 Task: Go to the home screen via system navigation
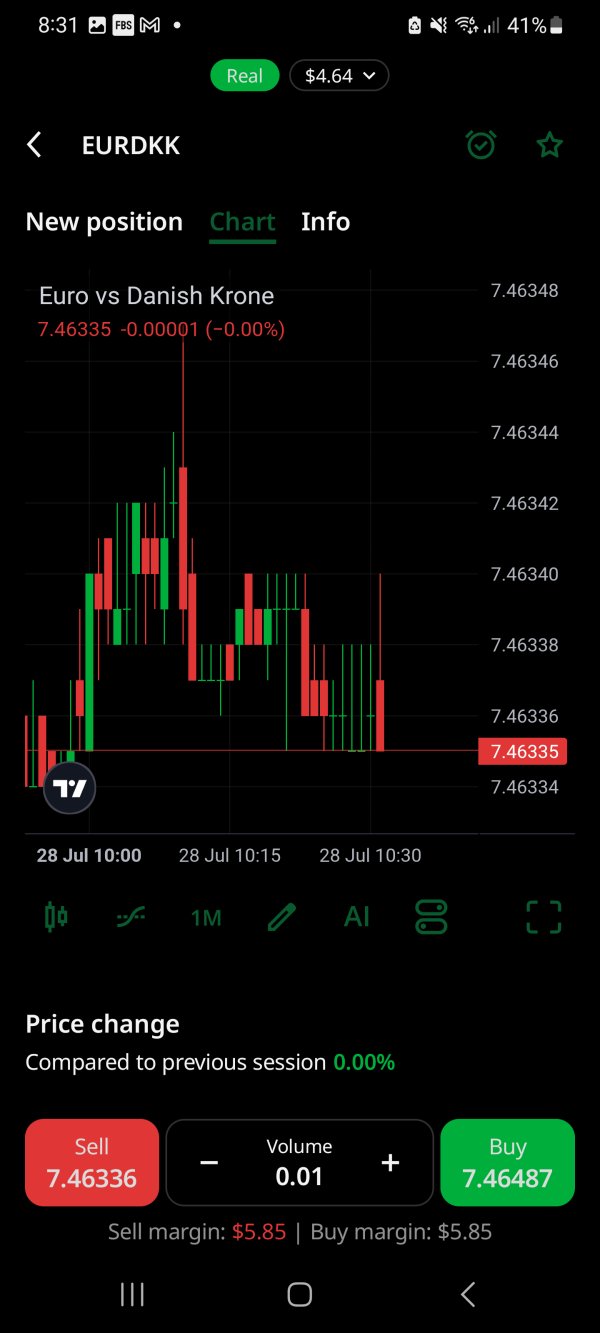299,1294
